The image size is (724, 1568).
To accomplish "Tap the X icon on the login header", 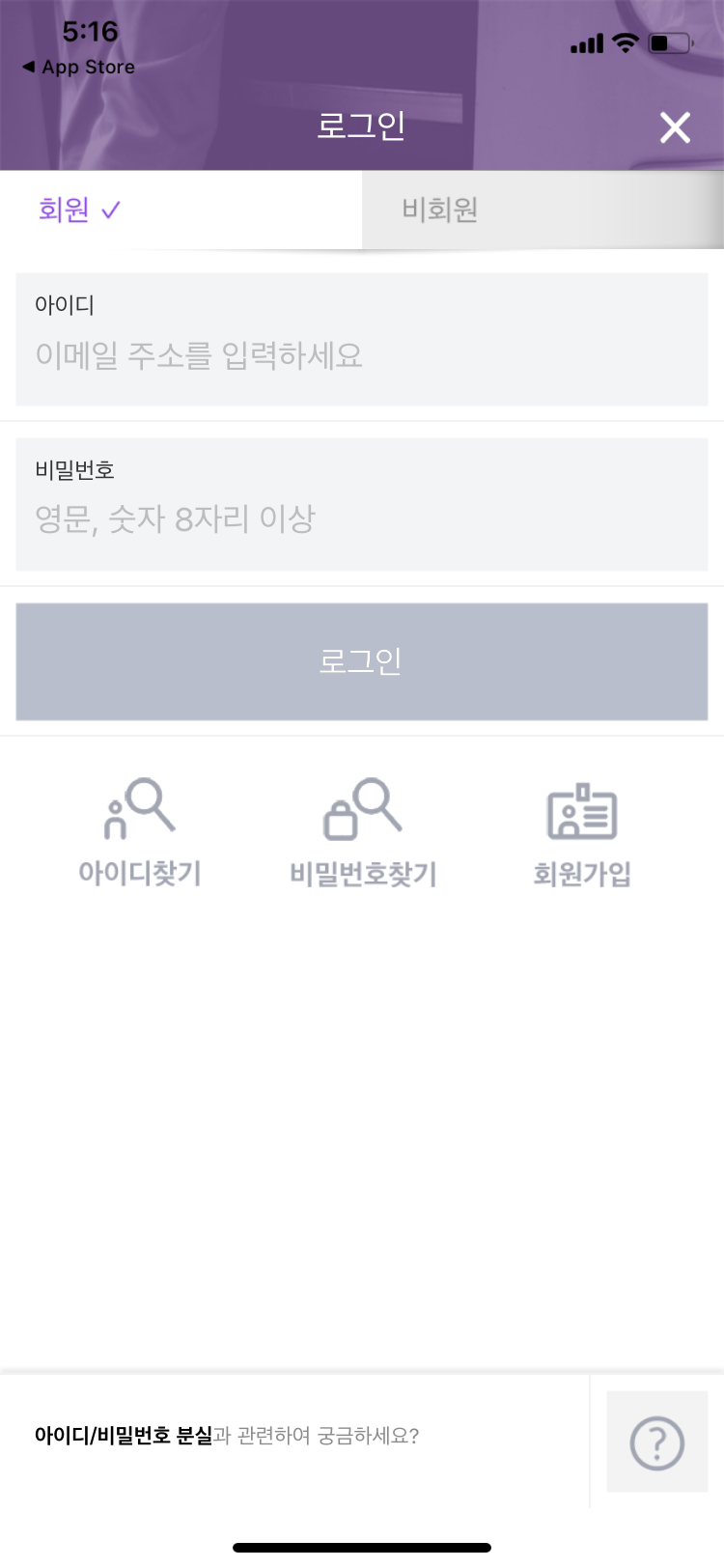I will coord(674,126).
